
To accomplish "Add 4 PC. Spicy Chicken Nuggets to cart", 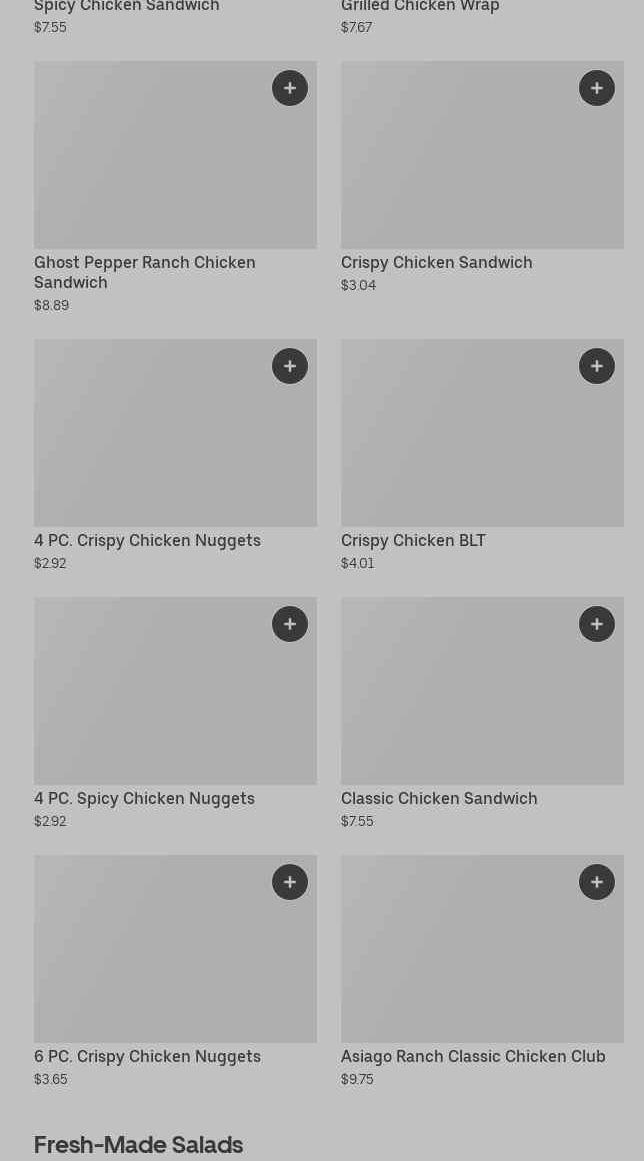I will point(290,624).
